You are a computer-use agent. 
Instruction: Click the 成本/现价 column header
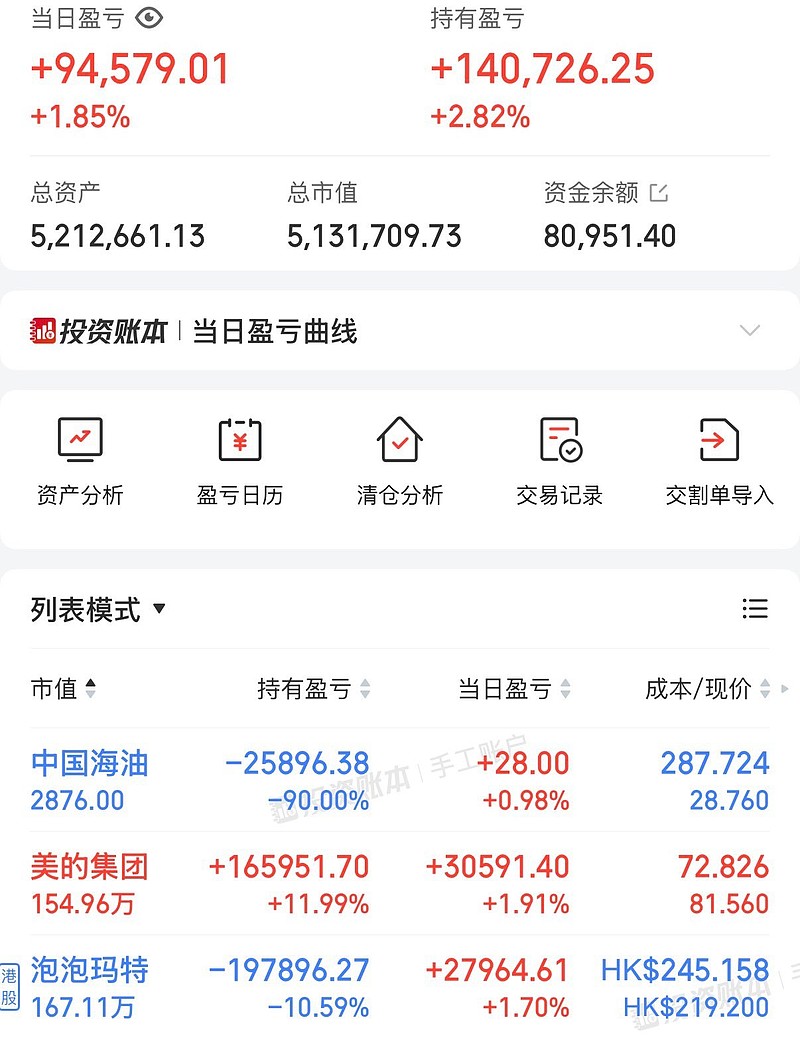tap(700, 688)
